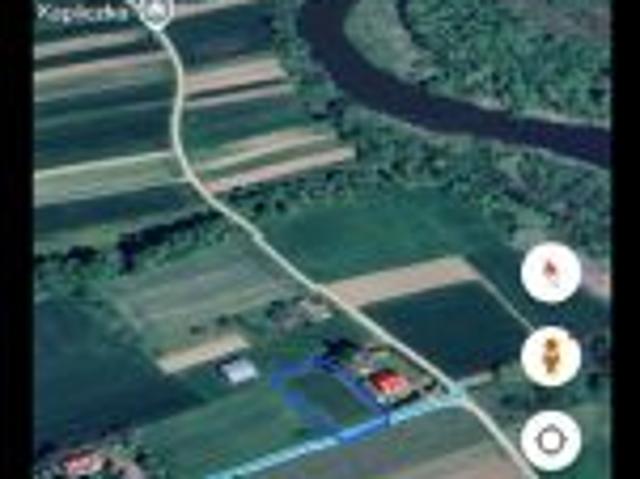The width and height of the screenshot is (640, 479).
Task: Center map on my current location
Action: (551, 441)
